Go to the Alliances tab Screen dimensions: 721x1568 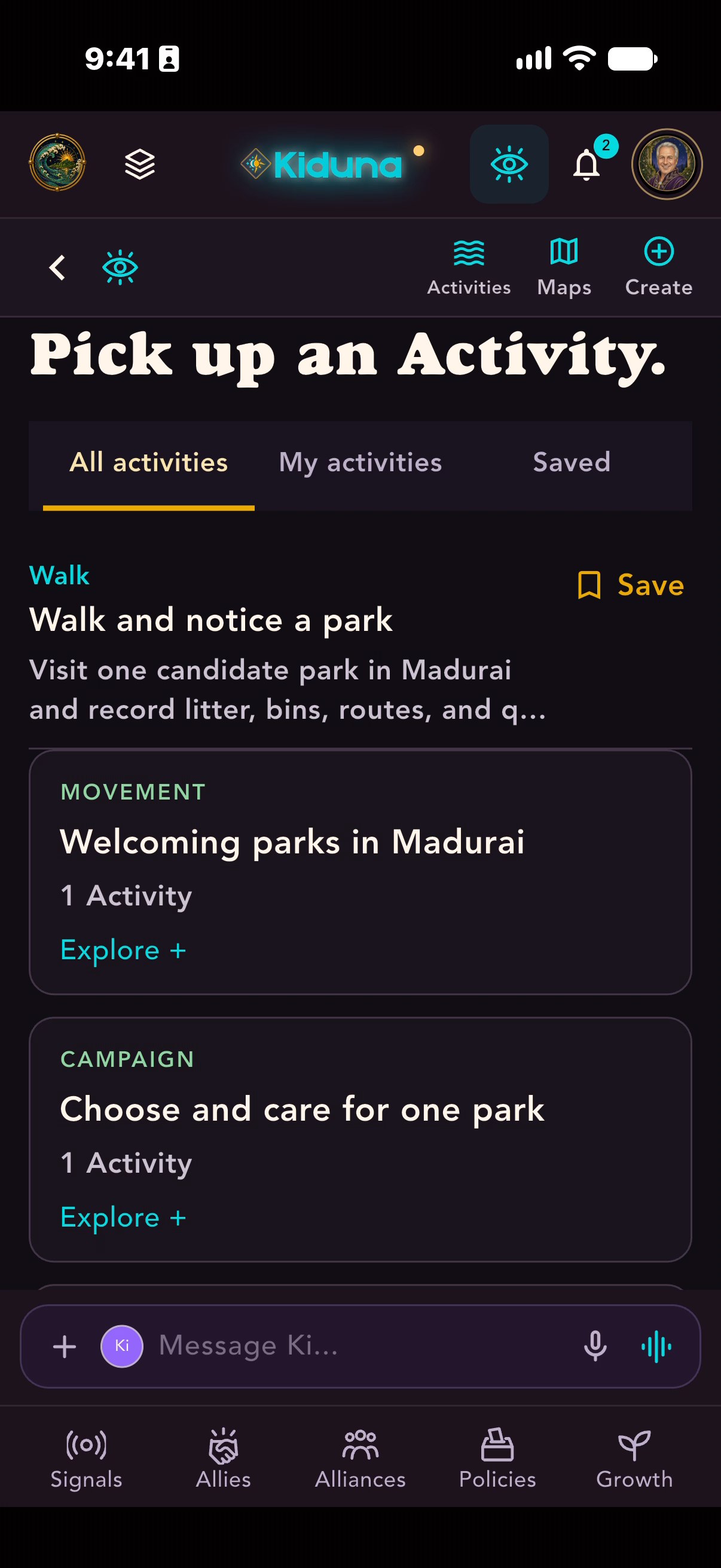pos(360,1459)
